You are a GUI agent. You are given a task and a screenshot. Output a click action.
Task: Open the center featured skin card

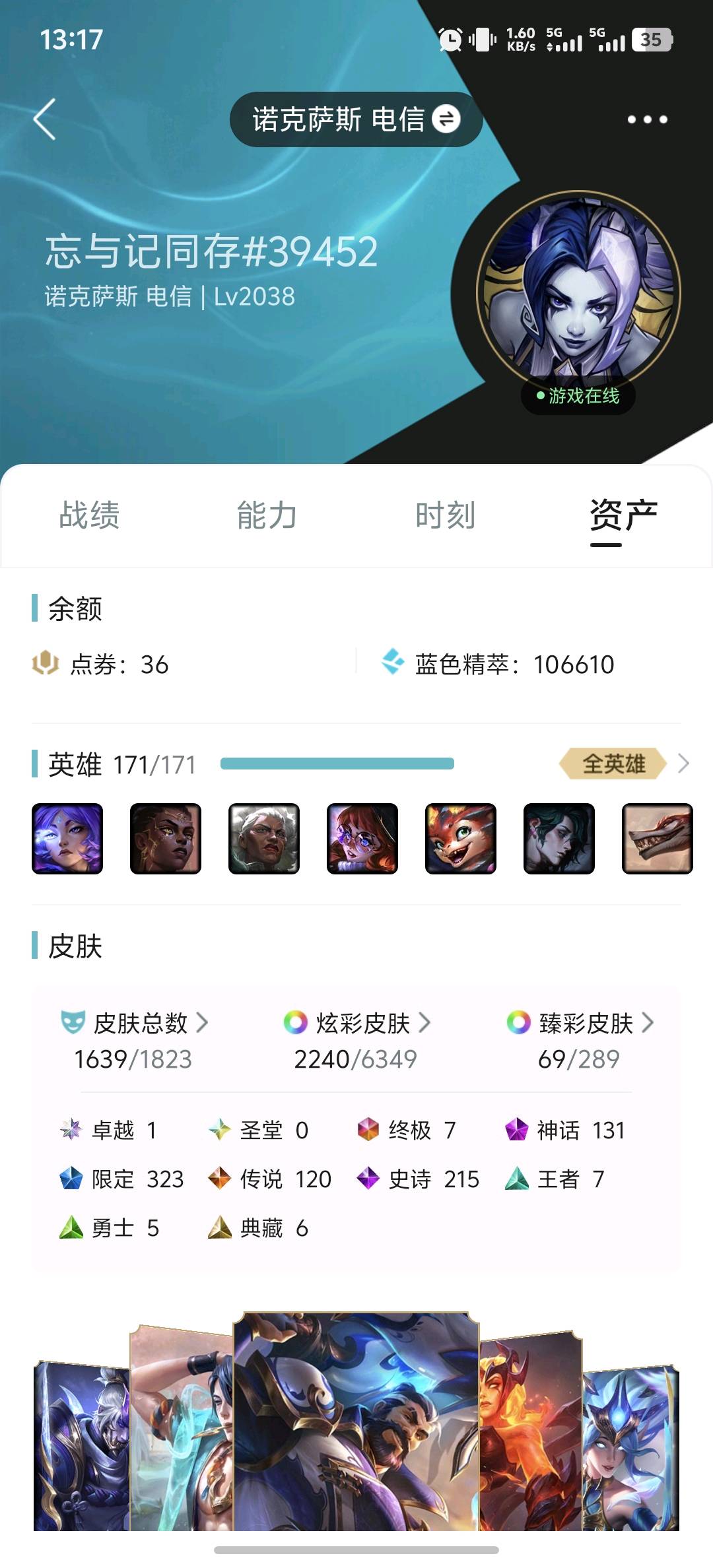pos(356,1421)
